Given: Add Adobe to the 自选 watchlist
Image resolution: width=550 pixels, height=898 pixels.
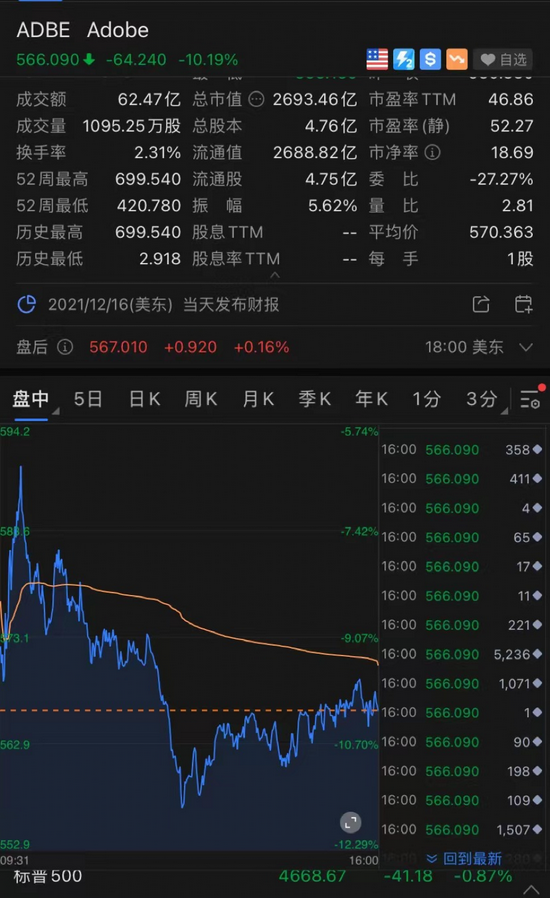Looking at the screenshot, I should [503, 60].
